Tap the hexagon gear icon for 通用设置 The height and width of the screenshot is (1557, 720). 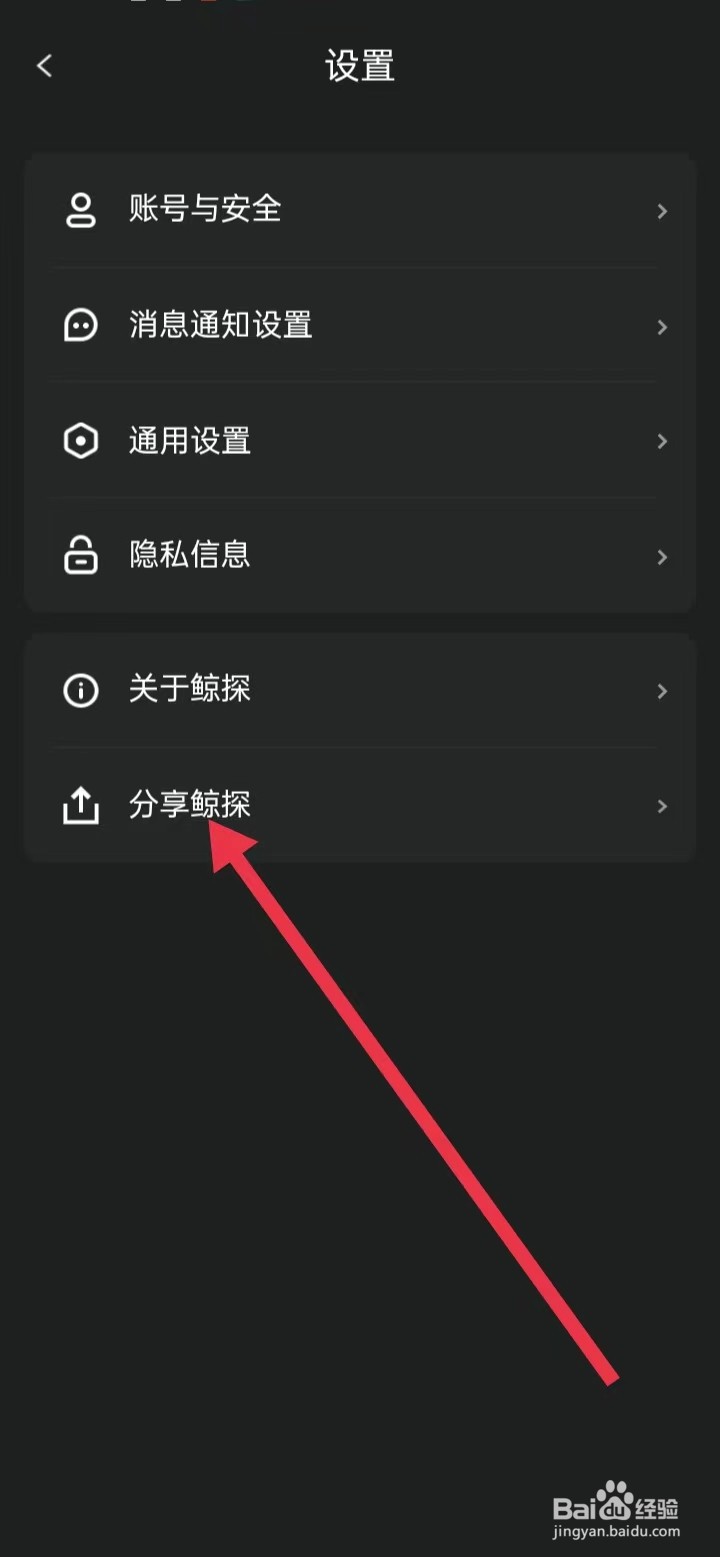click(80, 441)
